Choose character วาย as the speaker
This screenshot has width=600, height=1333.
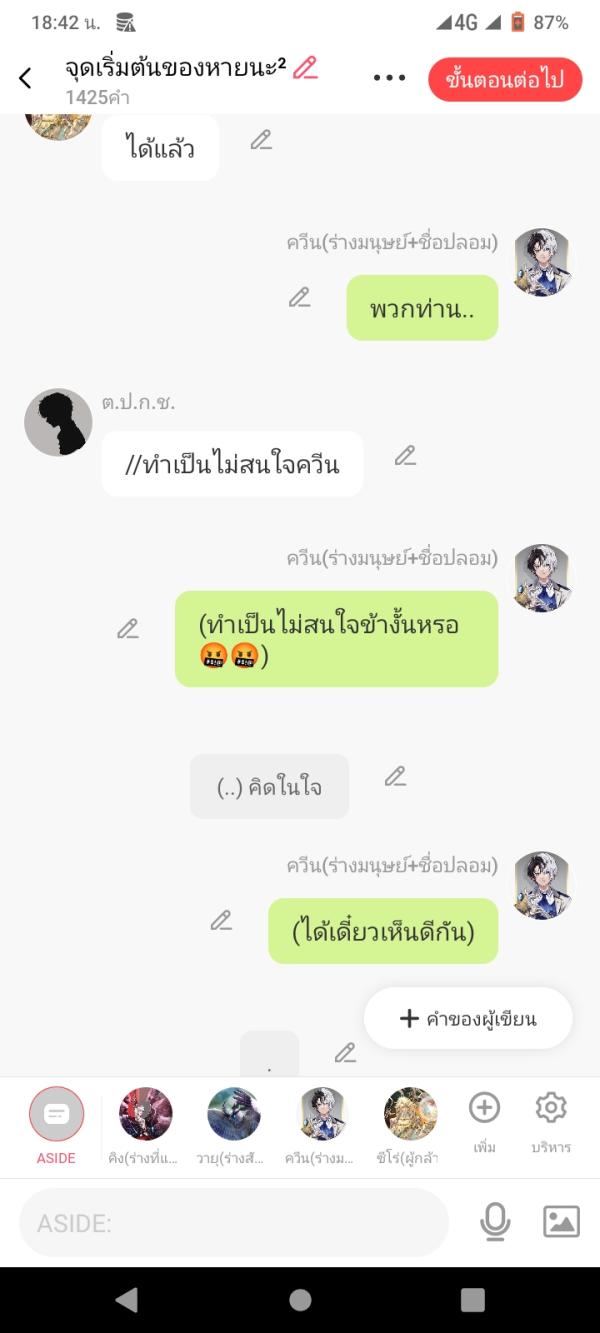[233, 1124]
